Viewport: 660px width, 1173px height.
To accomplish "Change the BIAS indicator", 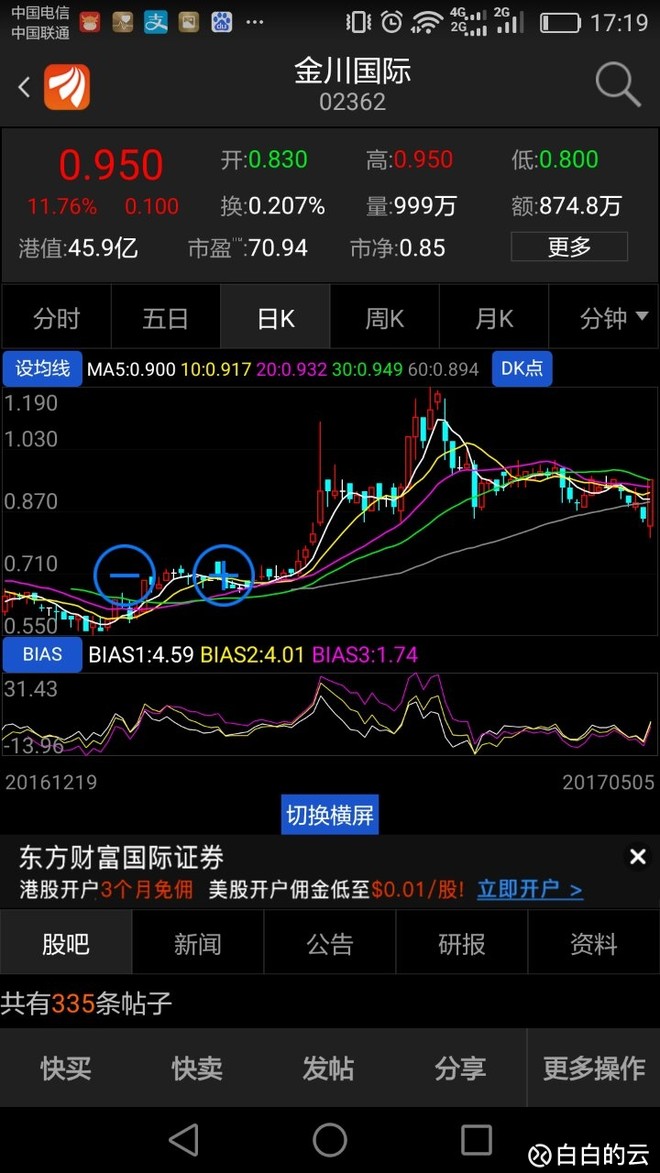I will 42,655.
